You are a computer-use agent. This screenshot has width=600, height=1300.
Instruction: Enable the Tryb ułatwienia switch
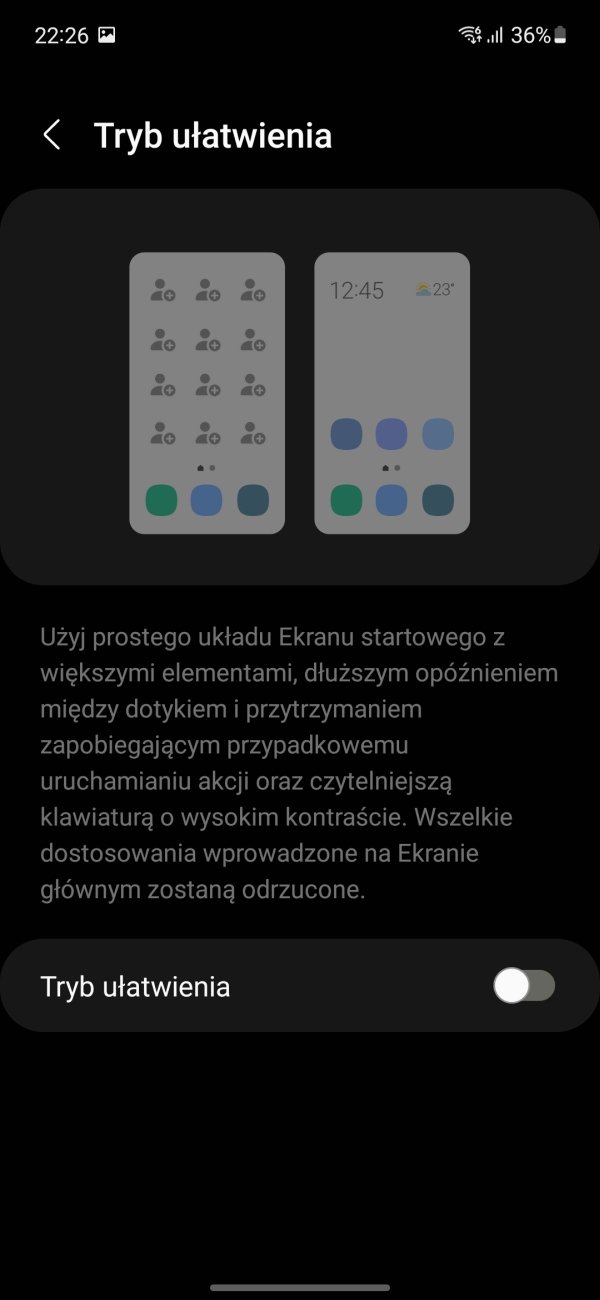(x=524, y=986)
